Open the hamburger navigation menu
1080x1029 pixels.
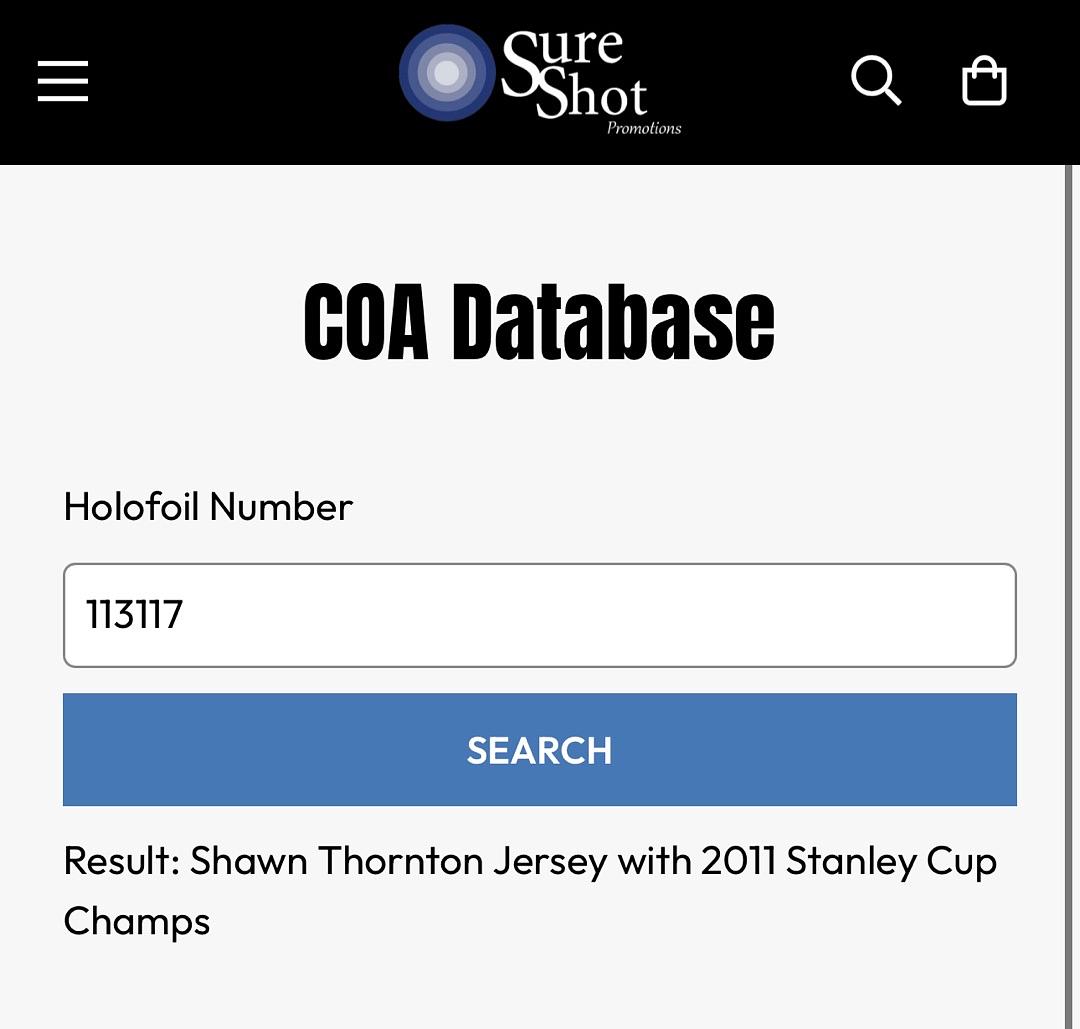[63, 81]
